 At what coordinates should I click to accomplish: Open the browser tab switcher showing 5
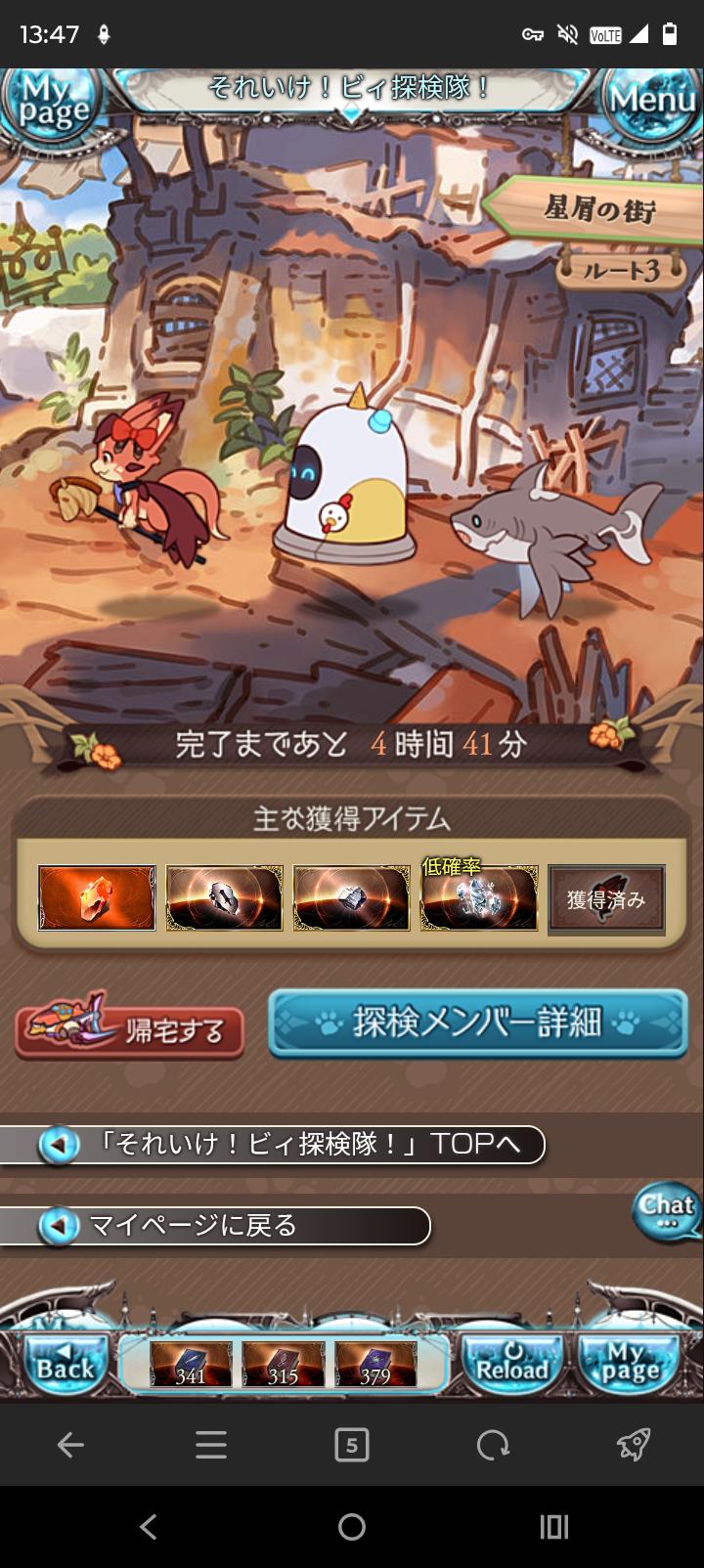(351, 1444)
